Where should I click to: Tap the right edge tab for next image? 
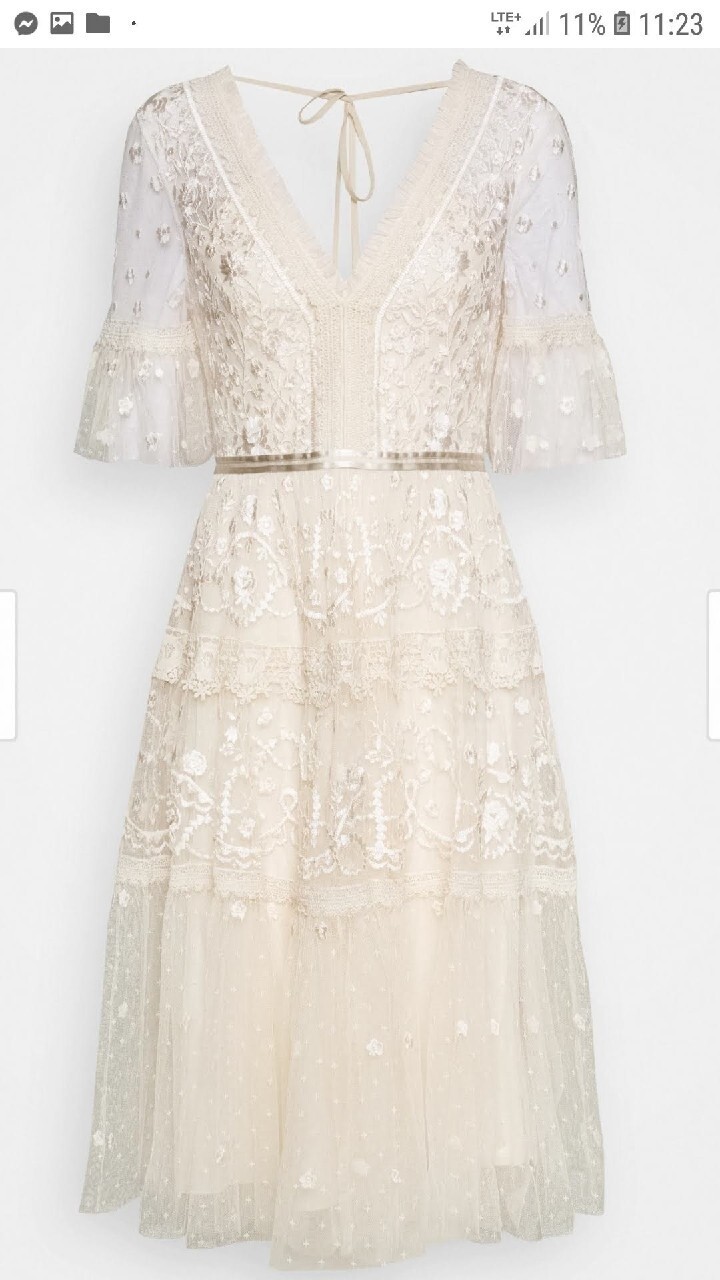coord(713,665)
